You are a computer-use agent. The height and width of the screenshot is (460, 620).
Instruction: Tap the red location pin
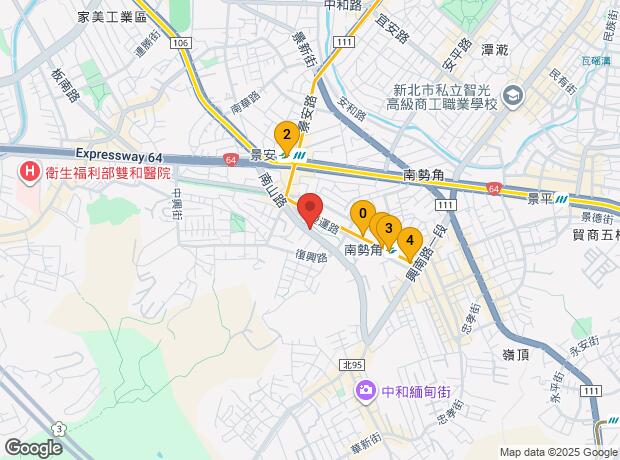310,211
